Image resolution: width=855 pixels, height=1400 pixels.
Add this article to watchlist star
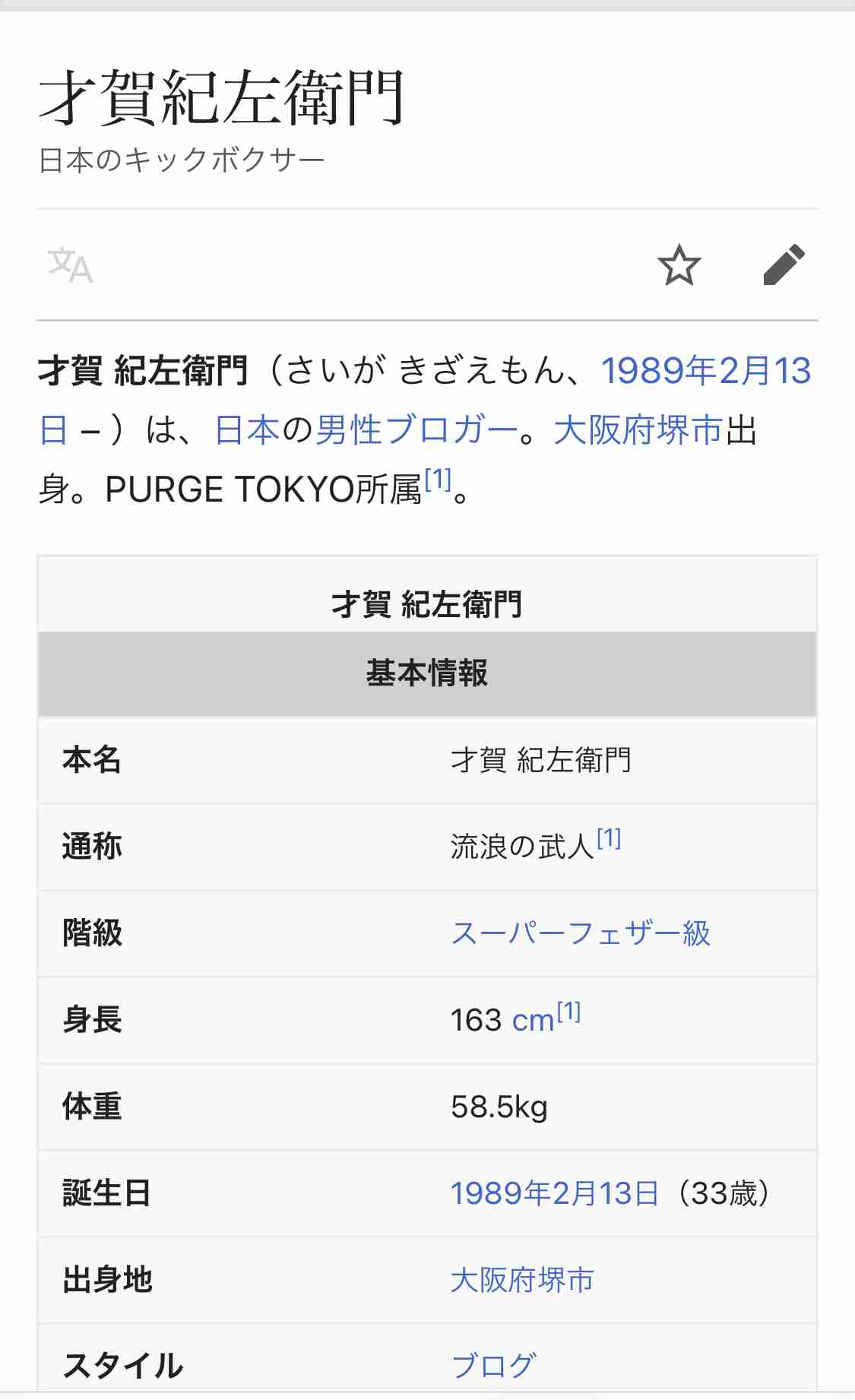pyautogui.click(x=679, y=265)
